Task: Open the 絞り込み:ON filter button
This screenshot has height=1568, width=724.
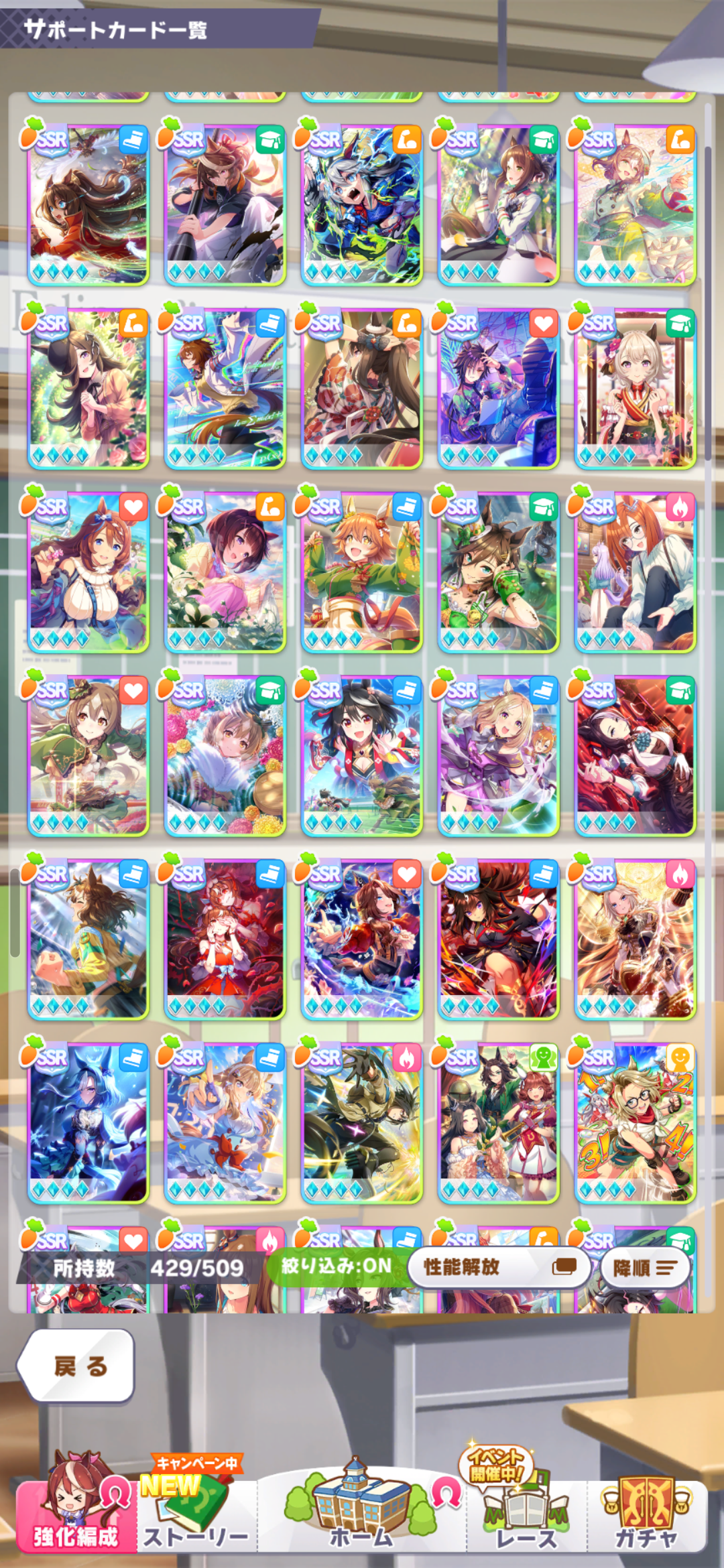Action: click(336, 1266)
